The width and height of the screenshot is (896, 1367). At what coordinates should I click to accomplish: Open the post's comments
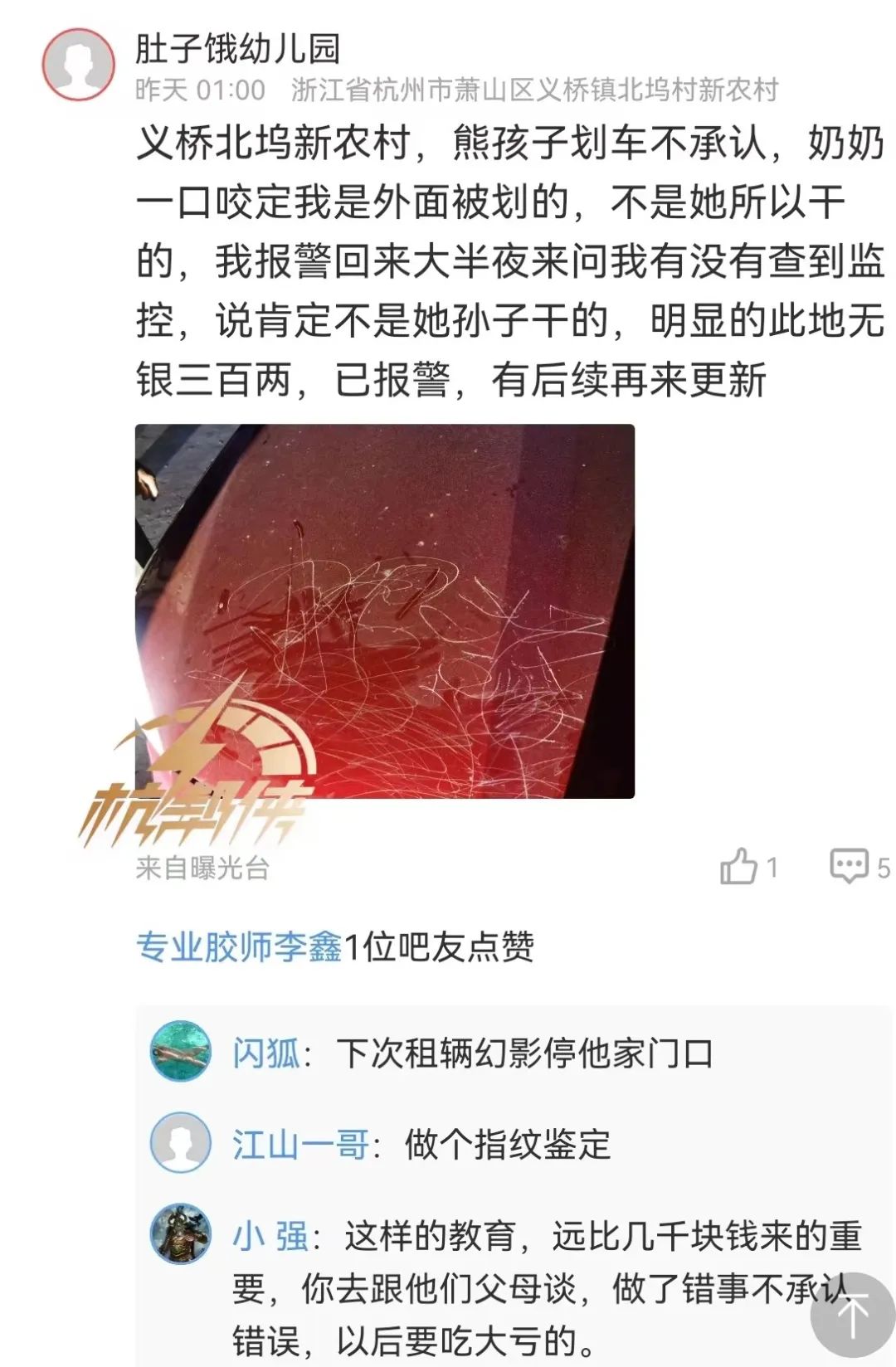849,866
